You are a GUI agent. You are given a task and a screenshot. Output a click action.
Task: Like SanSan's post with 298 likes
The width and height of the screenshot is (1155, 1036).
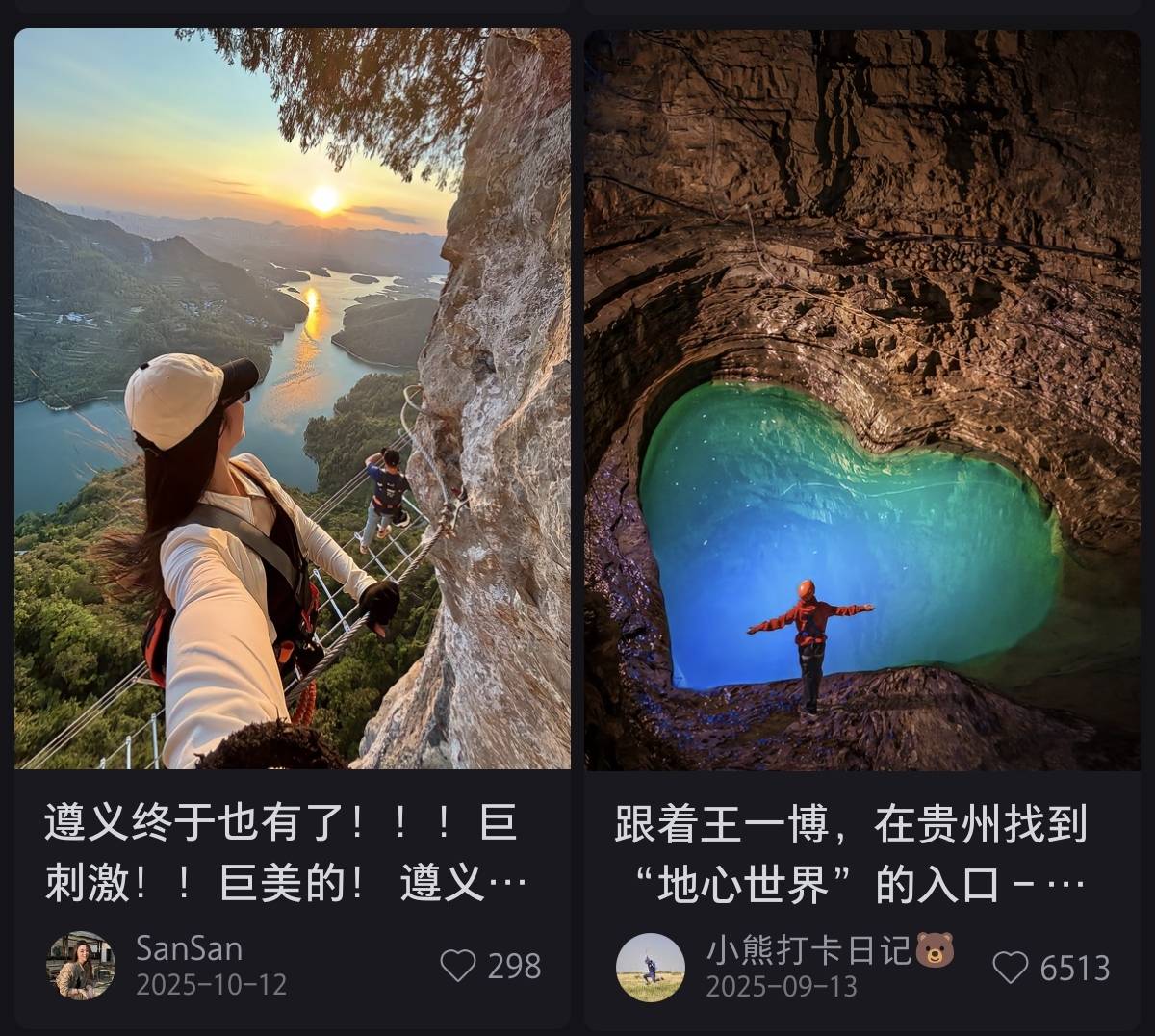[x=458, y=966]
